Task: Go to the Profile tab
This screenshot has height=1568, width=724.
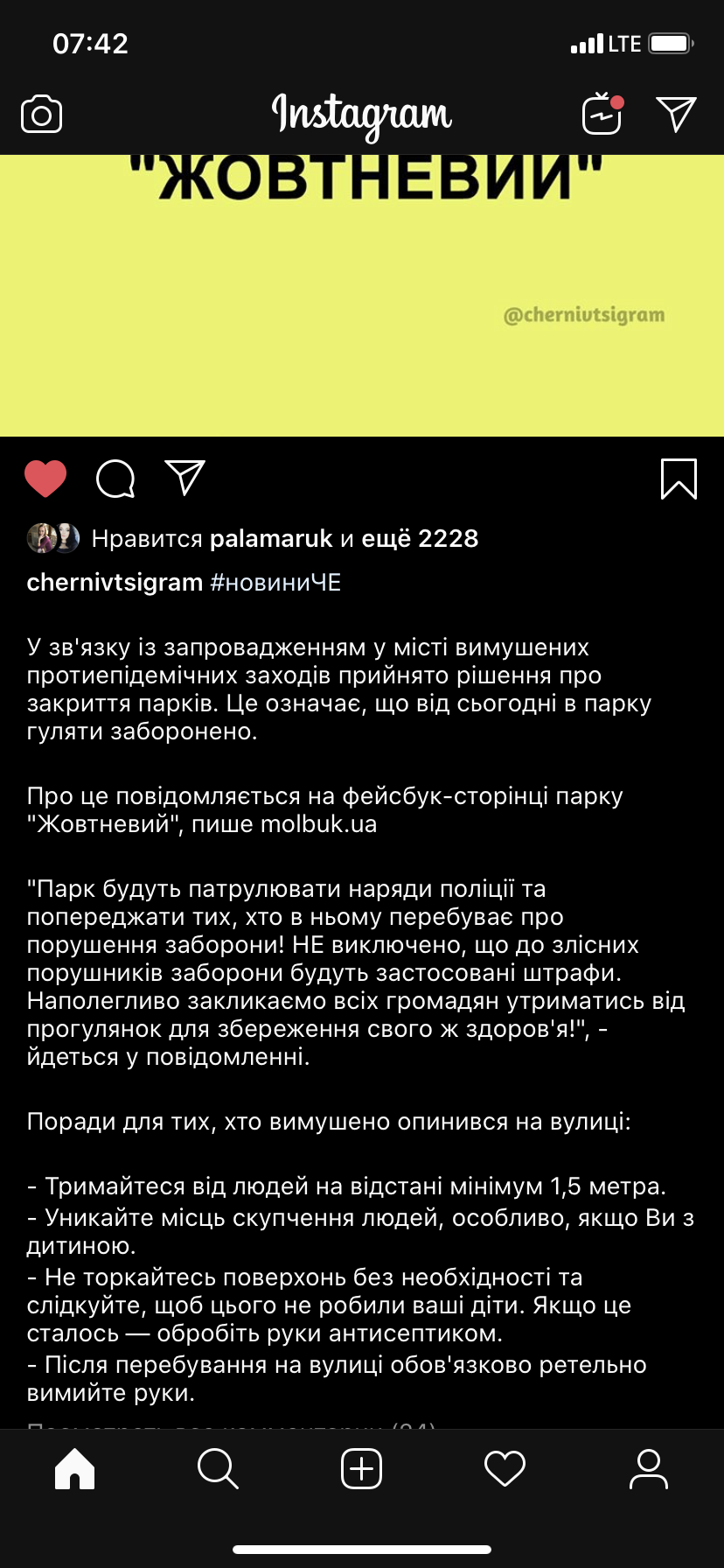Action: (648, 1469)
